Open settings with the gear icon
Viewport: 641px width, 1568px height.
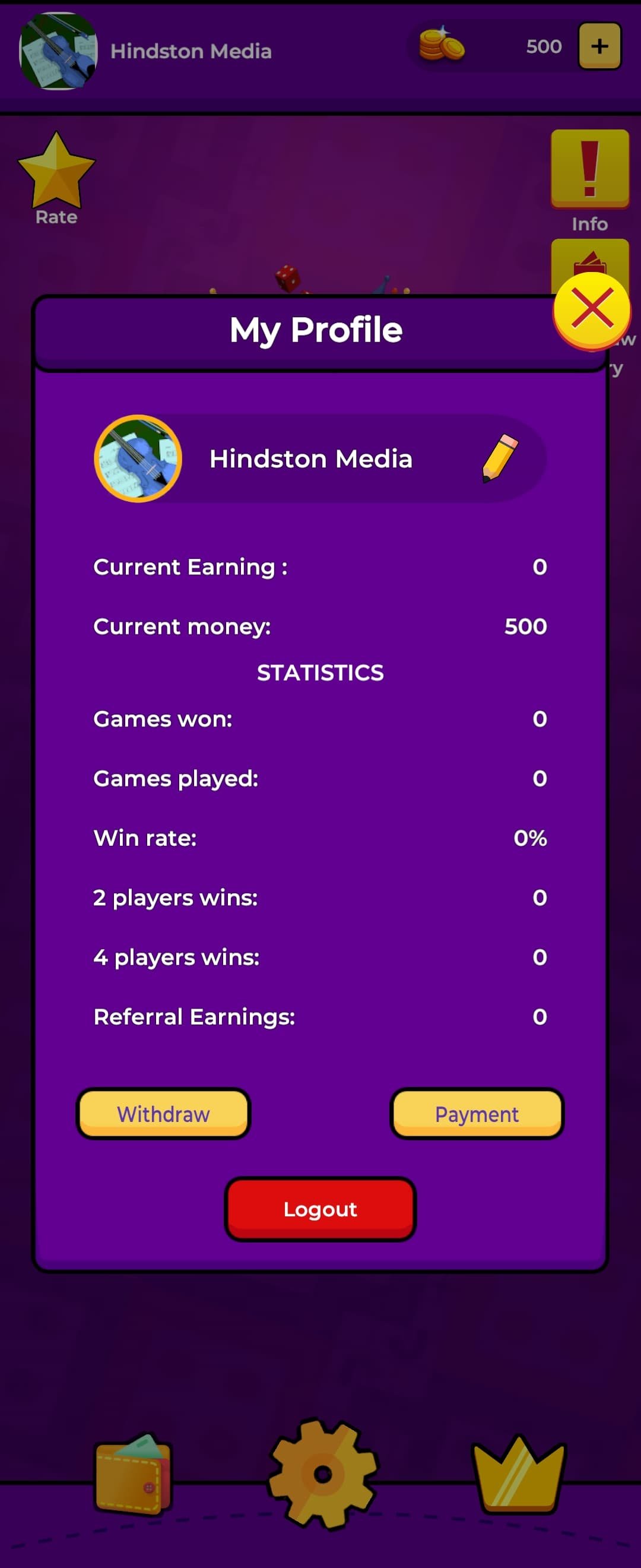[x=322, y=1473]
